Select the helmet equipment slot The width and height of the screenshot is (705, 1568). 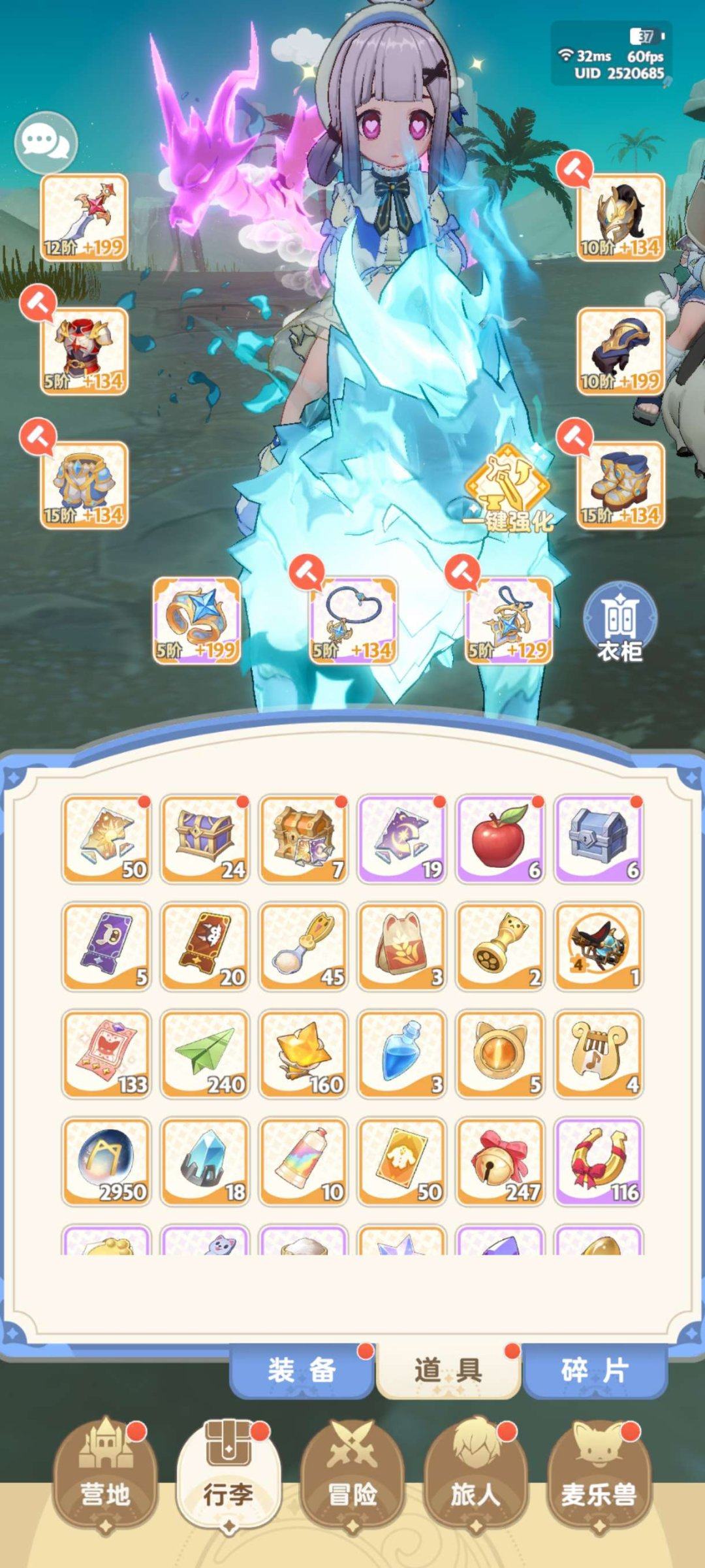tap(620, 217)
